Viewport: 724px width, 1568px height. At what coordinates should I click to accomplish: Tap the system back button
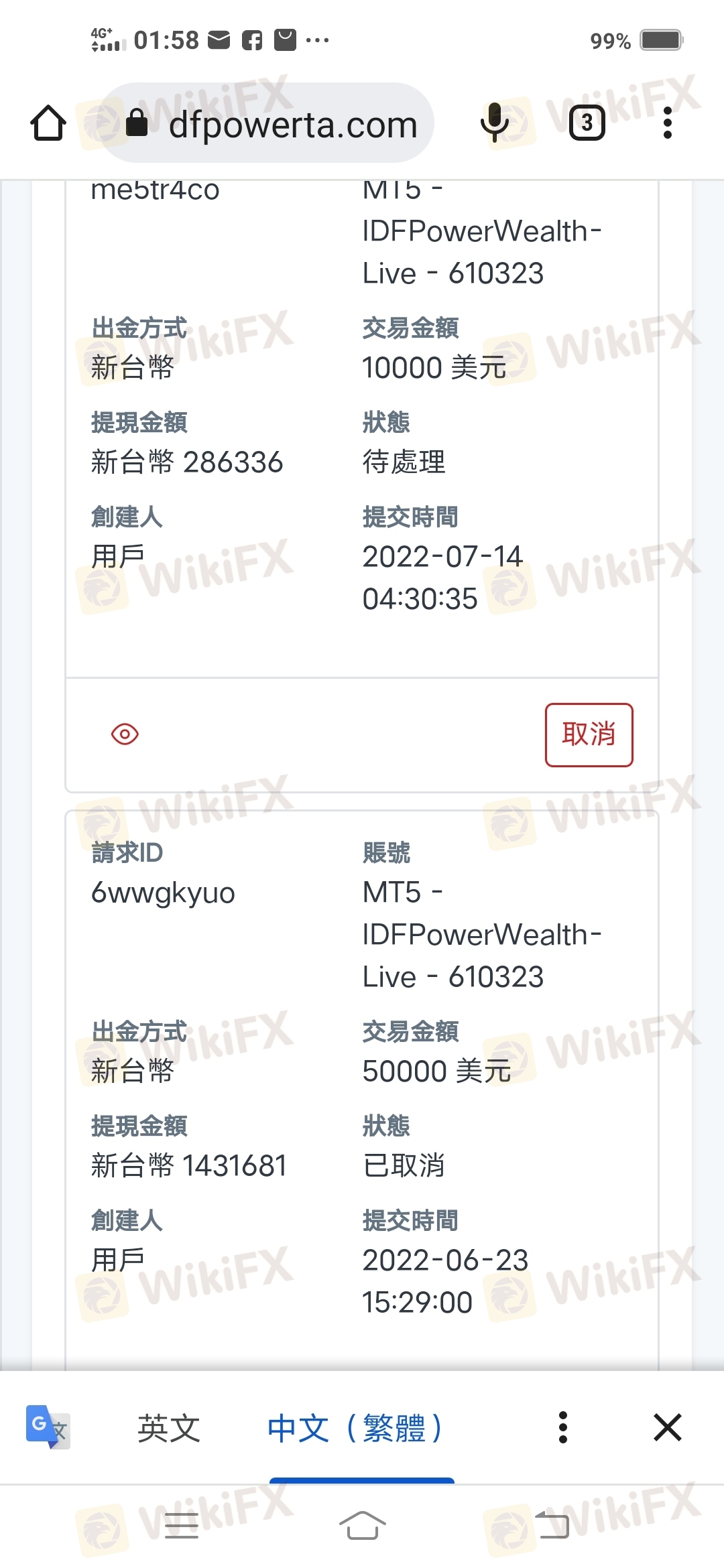(x=552, y=1526)
